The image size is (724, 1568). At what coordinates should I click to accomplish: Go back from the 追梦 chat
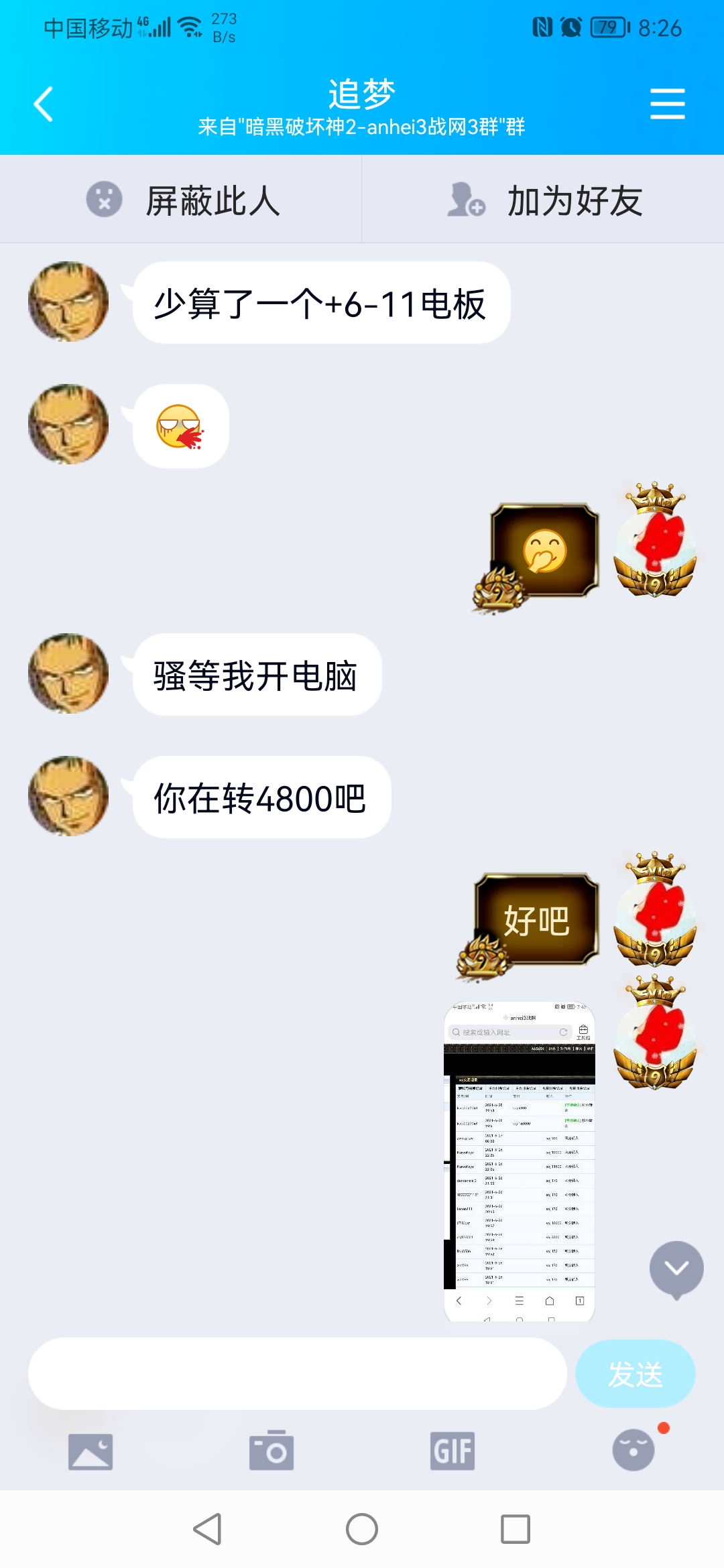click(44, 105)
